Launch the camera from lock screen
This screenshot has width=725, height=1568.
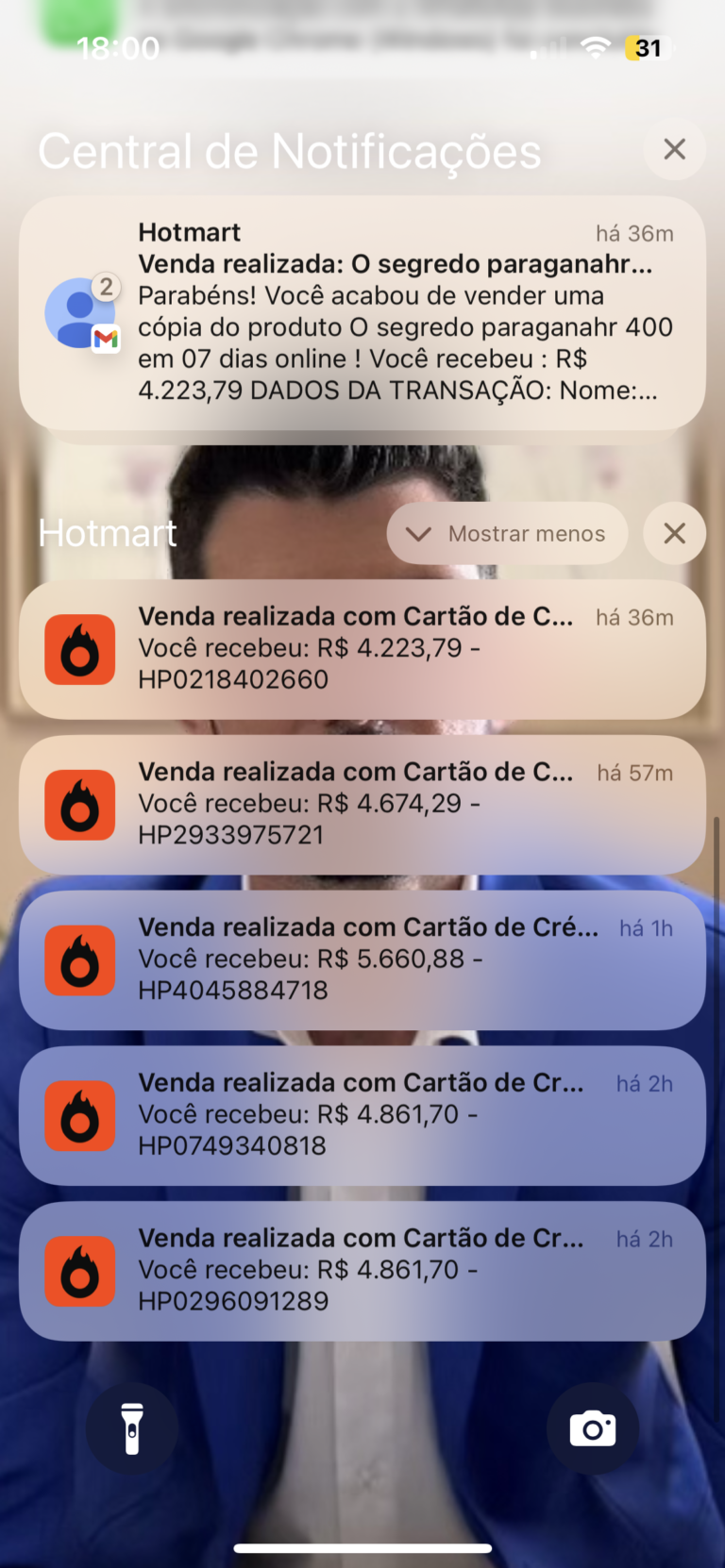click(x=593, y=1428)
